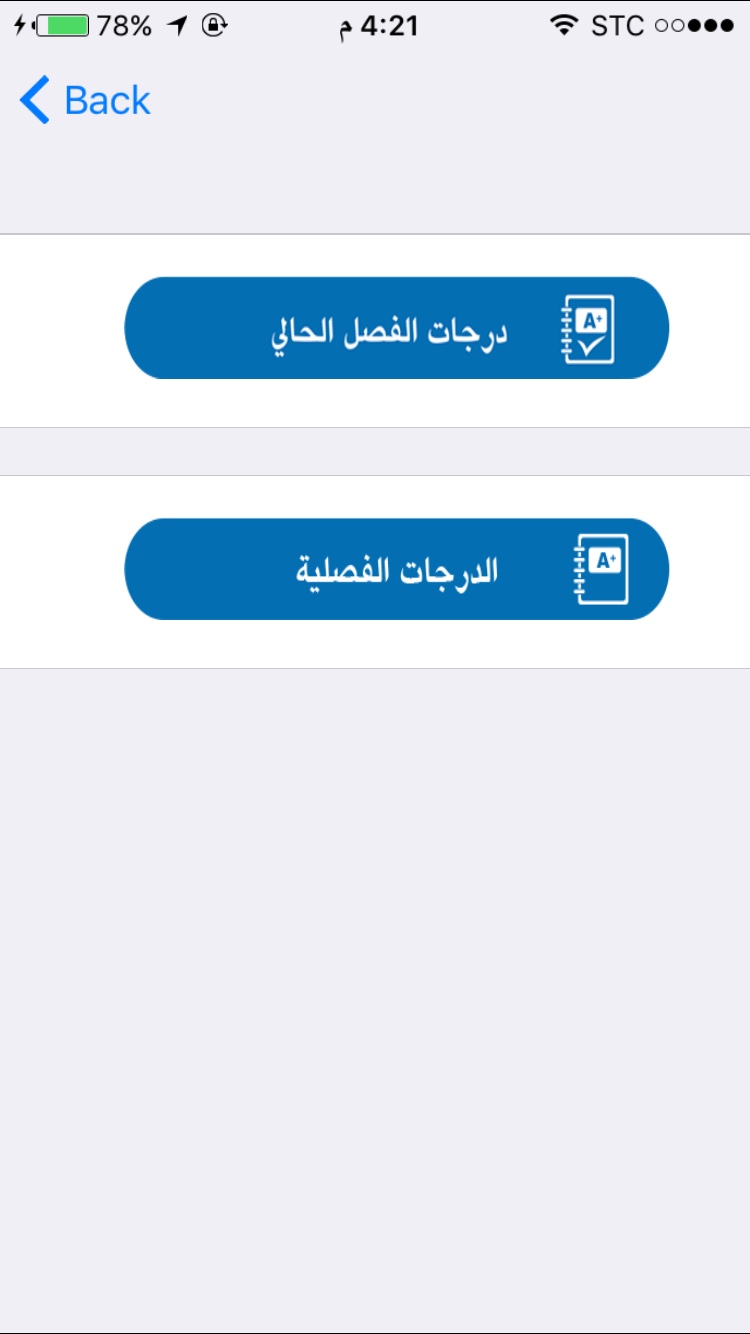Open درجات الفصل الحالي current semester grades
The height and width of the screenshot is (1334, 750).
point(396,328)
